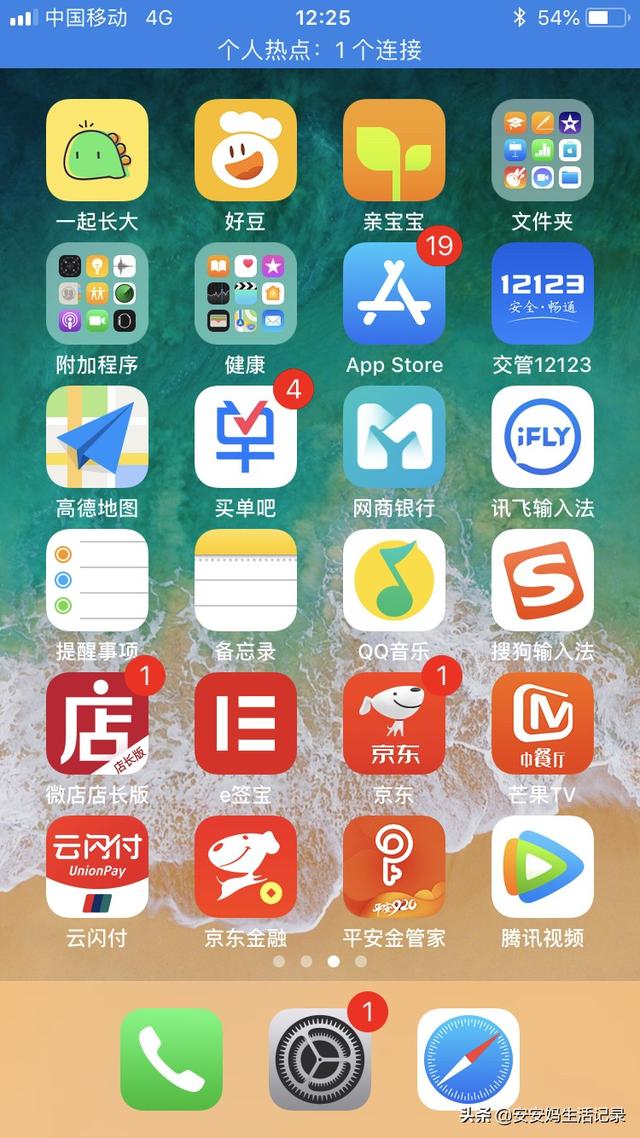Image resolution: width=640 pixels, height=1138 pixels.
Task: Launch 网商银行 banking app
Action: 394,437
